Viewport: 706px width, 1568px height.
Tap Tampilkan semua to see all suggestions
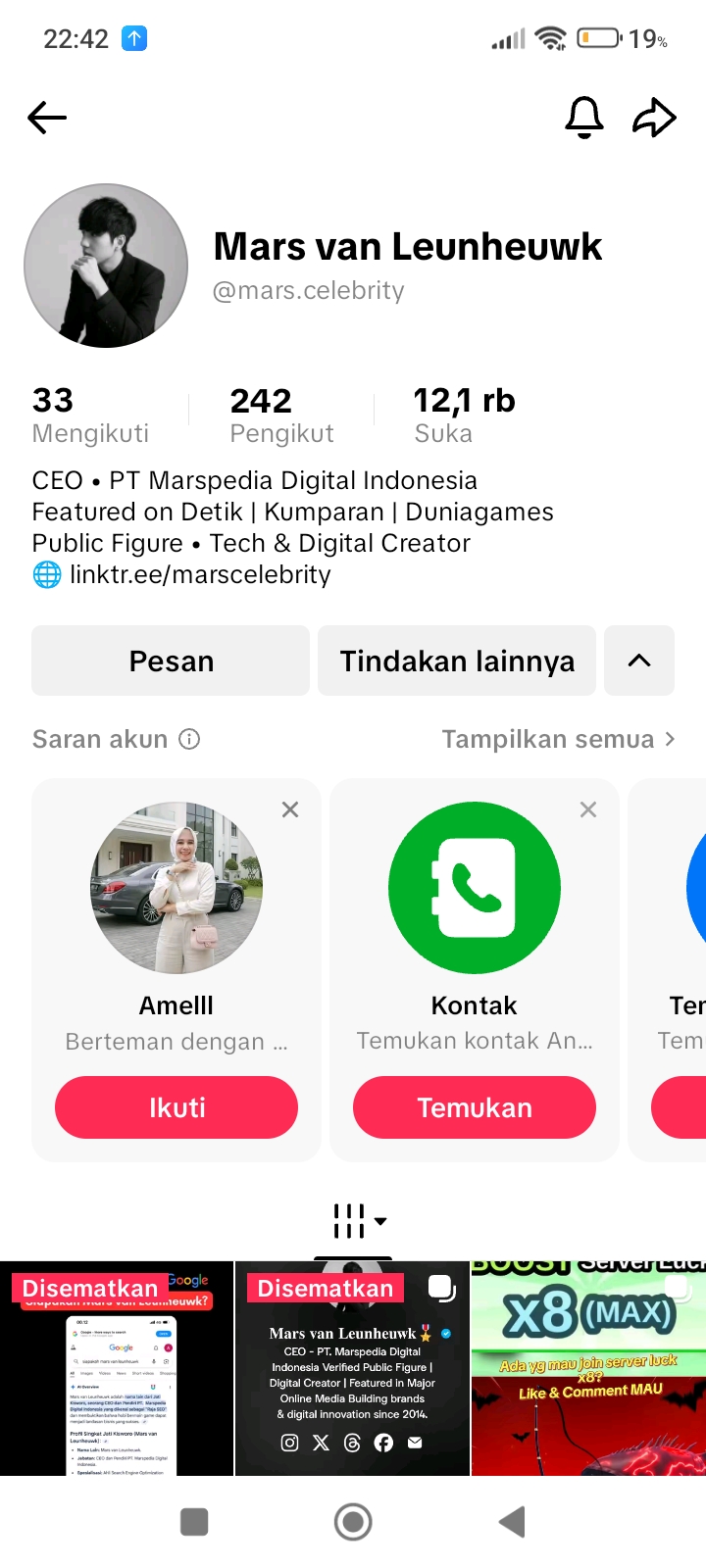point(558,739)
